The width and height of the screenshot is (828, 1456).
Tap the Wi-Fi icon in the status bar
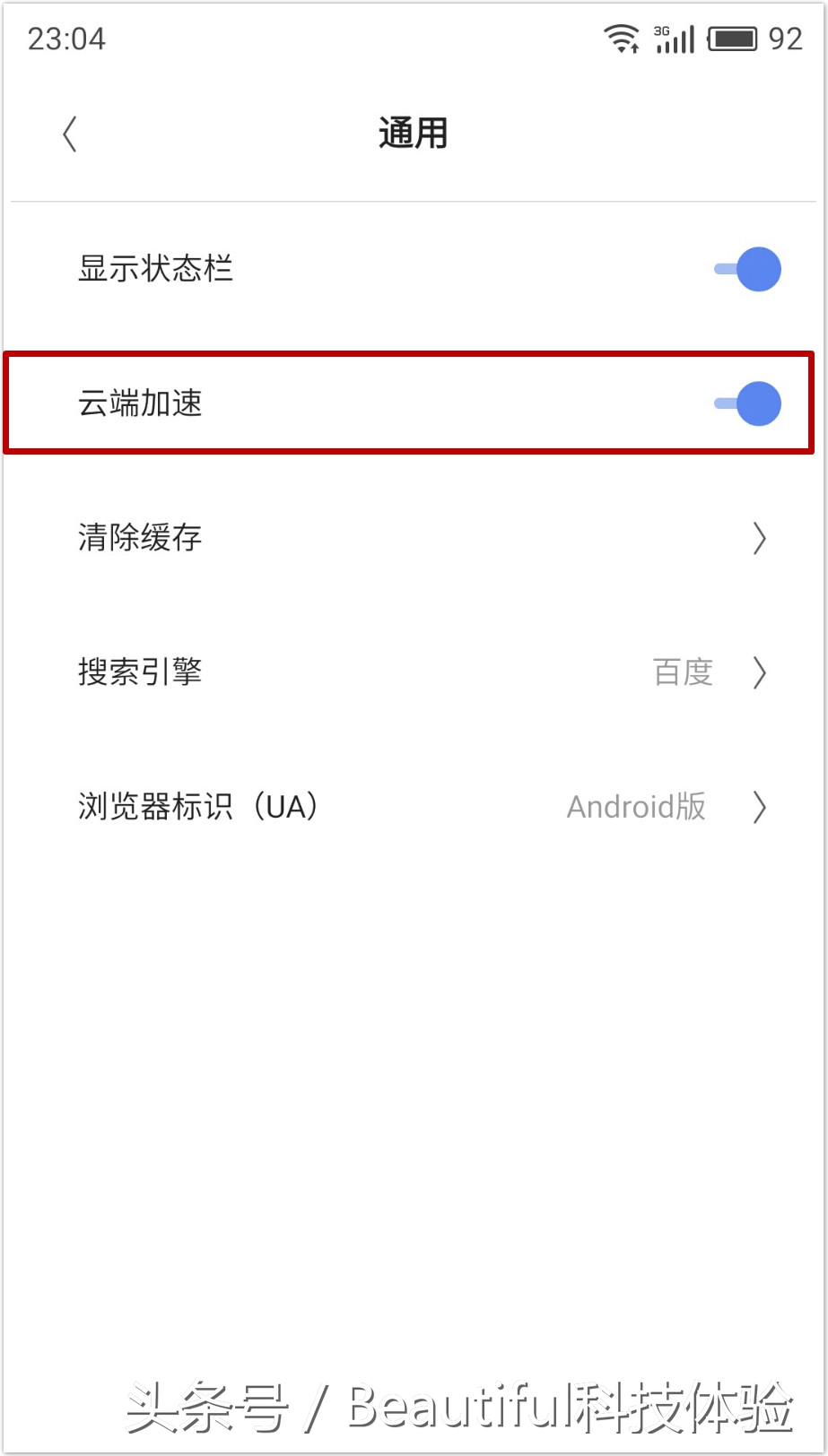(x=621, y=38)
